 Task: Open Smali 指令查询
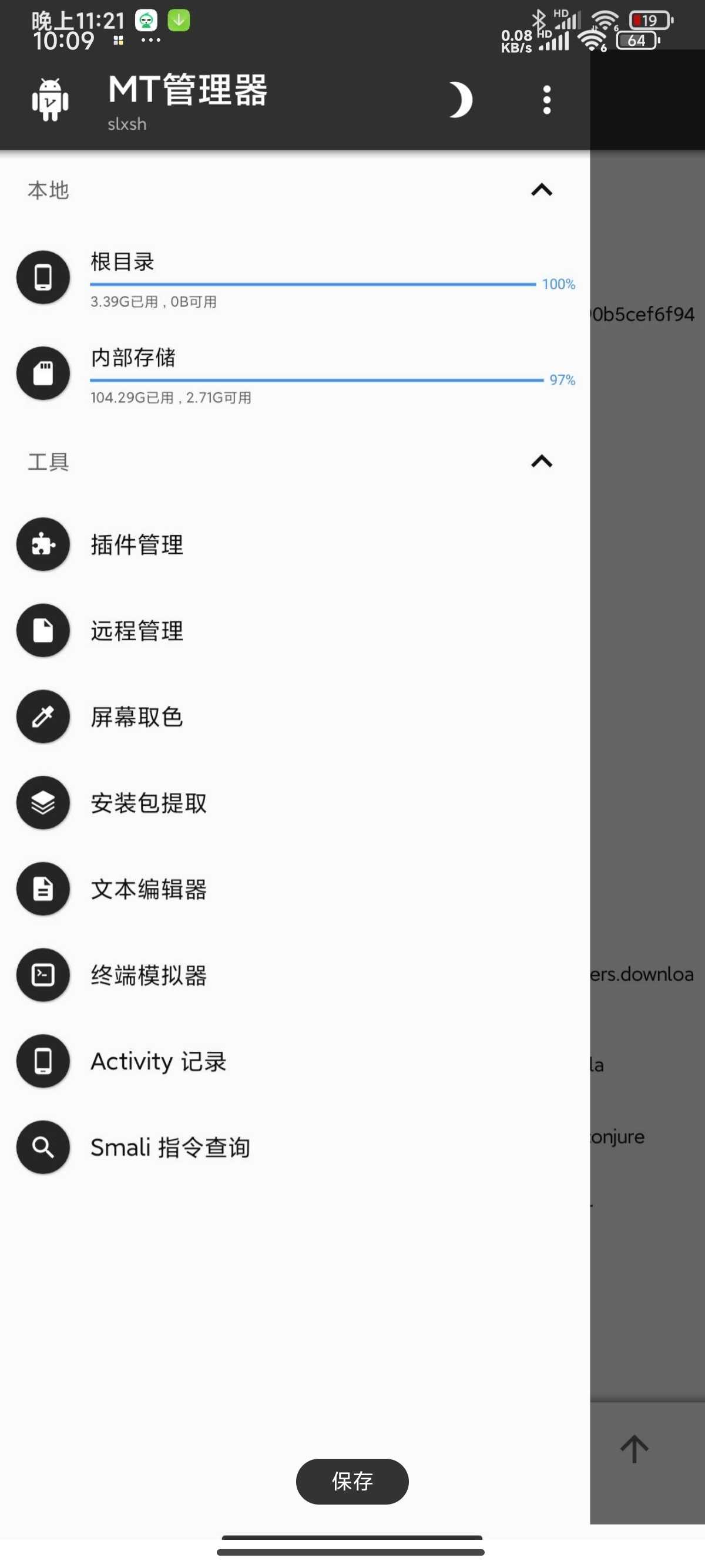(x=295, y=1148)
